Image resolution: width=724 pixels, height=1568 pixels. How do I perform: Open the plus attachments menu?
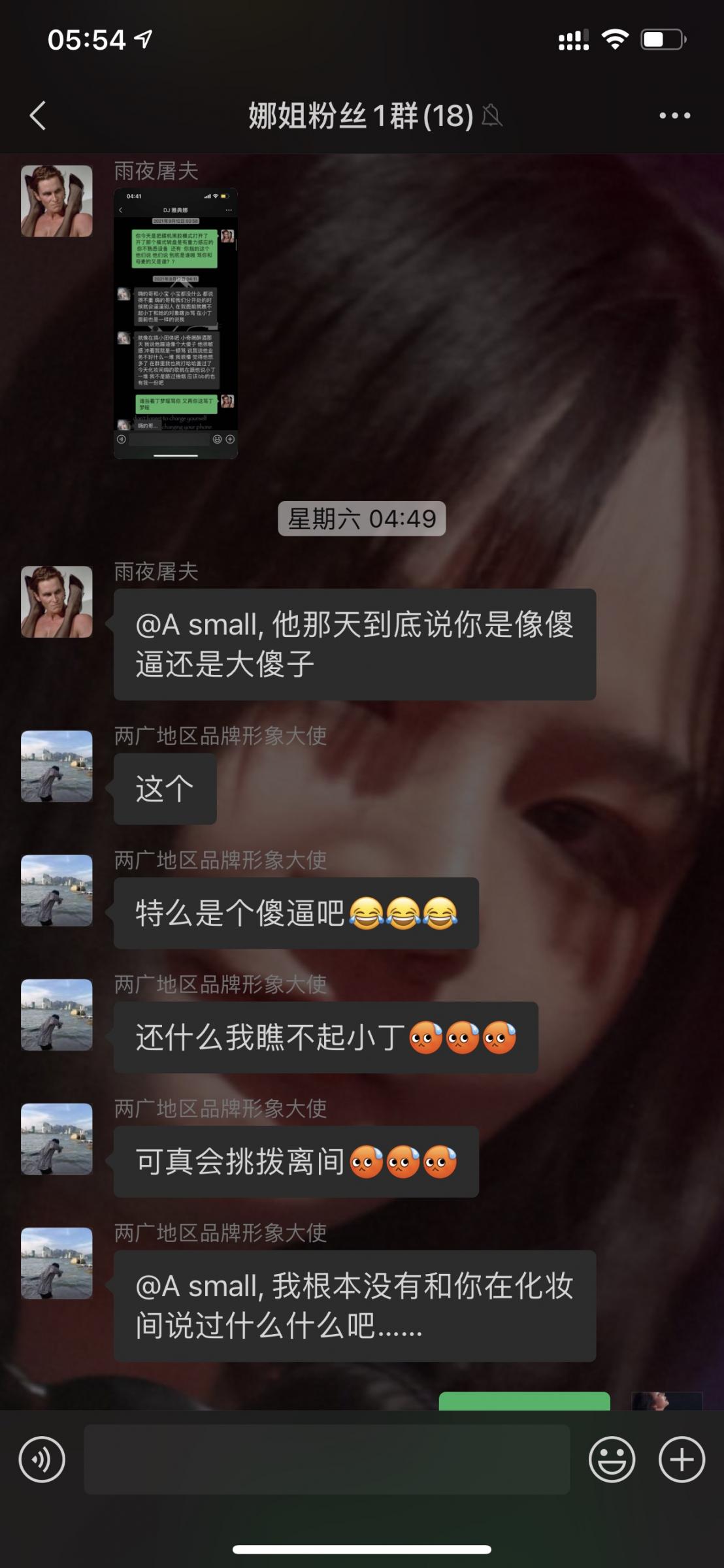(x=682, y=1460)
